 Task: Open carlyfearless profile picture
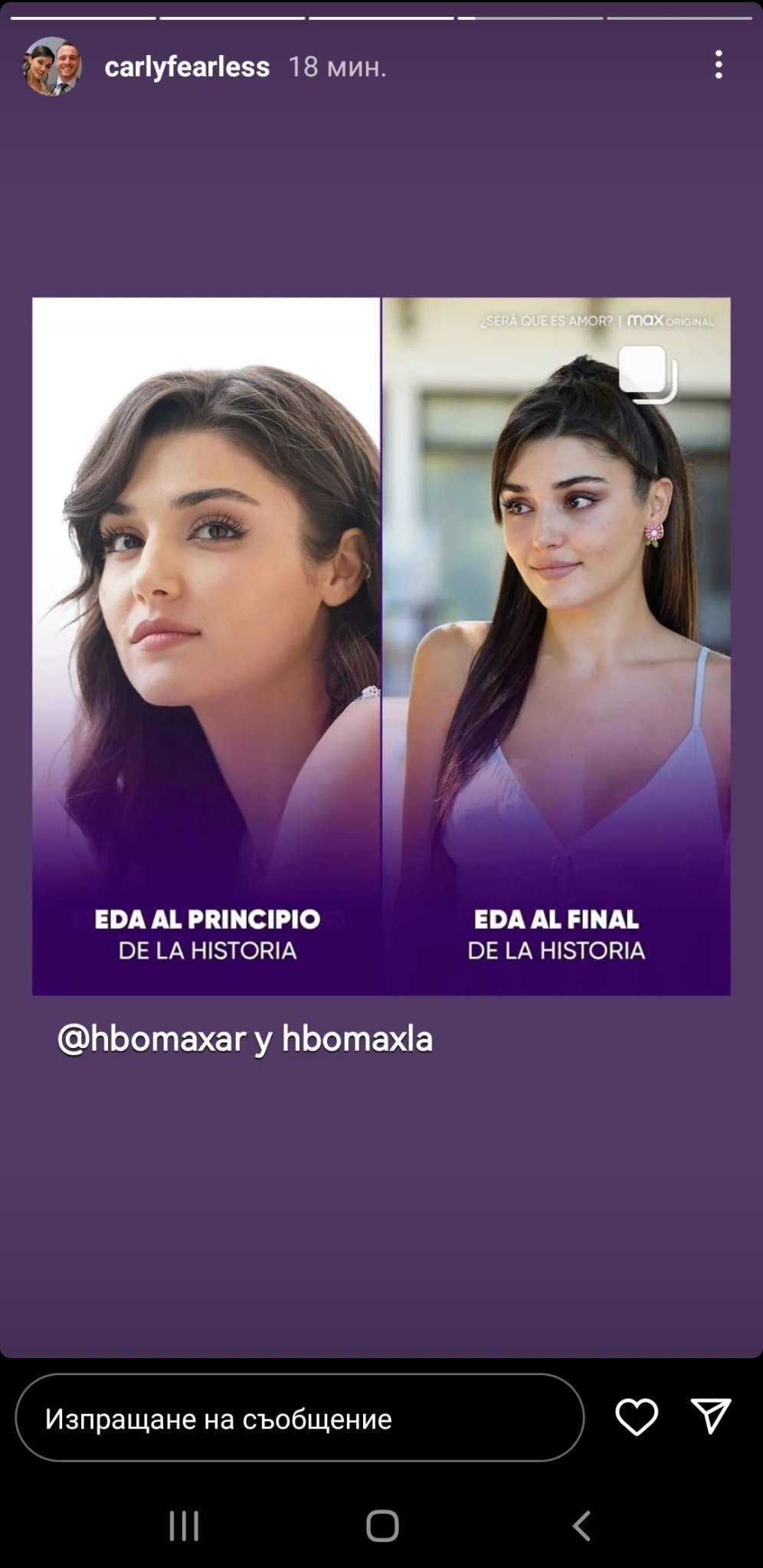[x=51, y=67]
